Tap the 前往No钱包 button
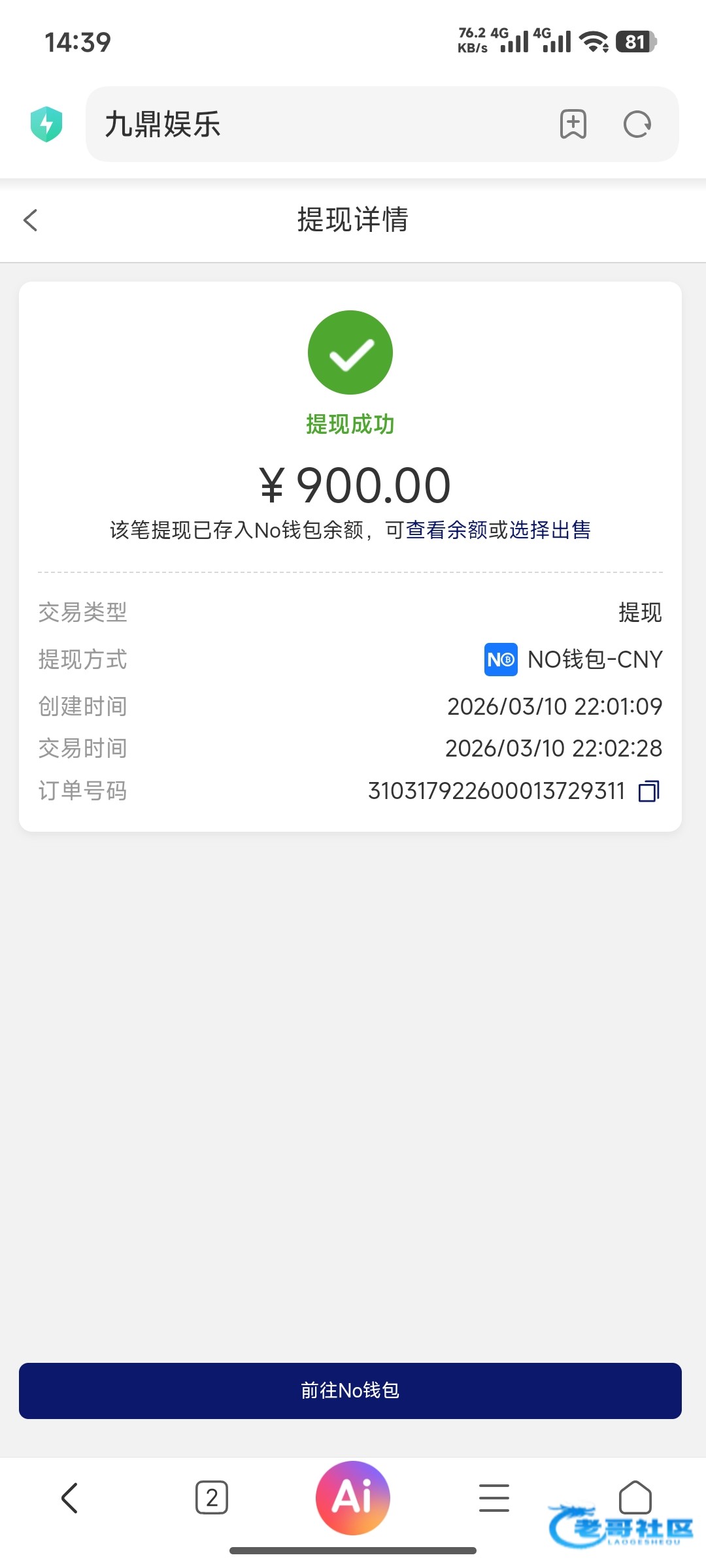This screenshot has width=706, height=1568. click(x=350, y=1390)
